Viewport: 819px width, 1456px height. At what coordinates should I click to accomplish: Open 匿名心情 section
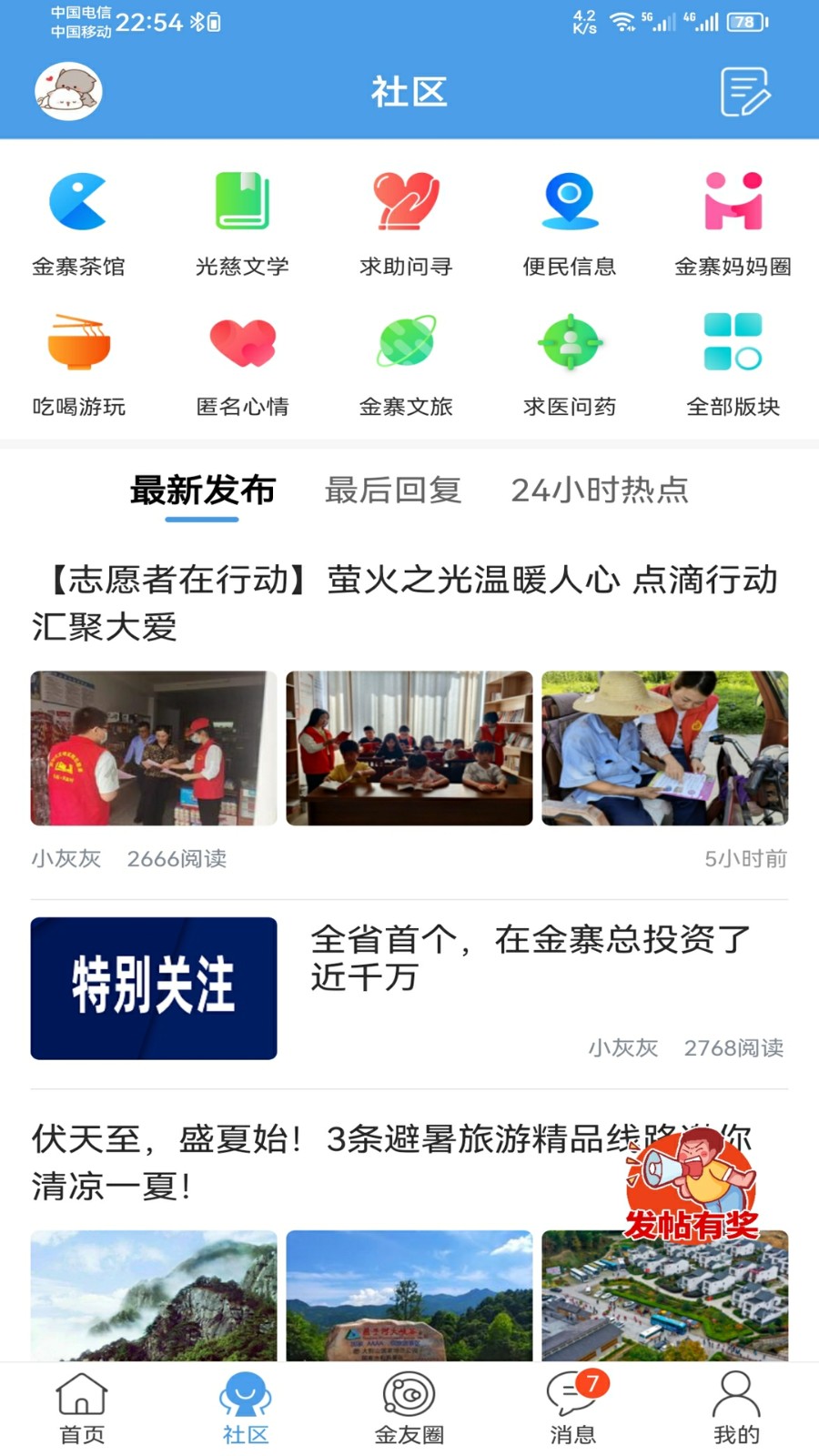click(x=242, y=364)
